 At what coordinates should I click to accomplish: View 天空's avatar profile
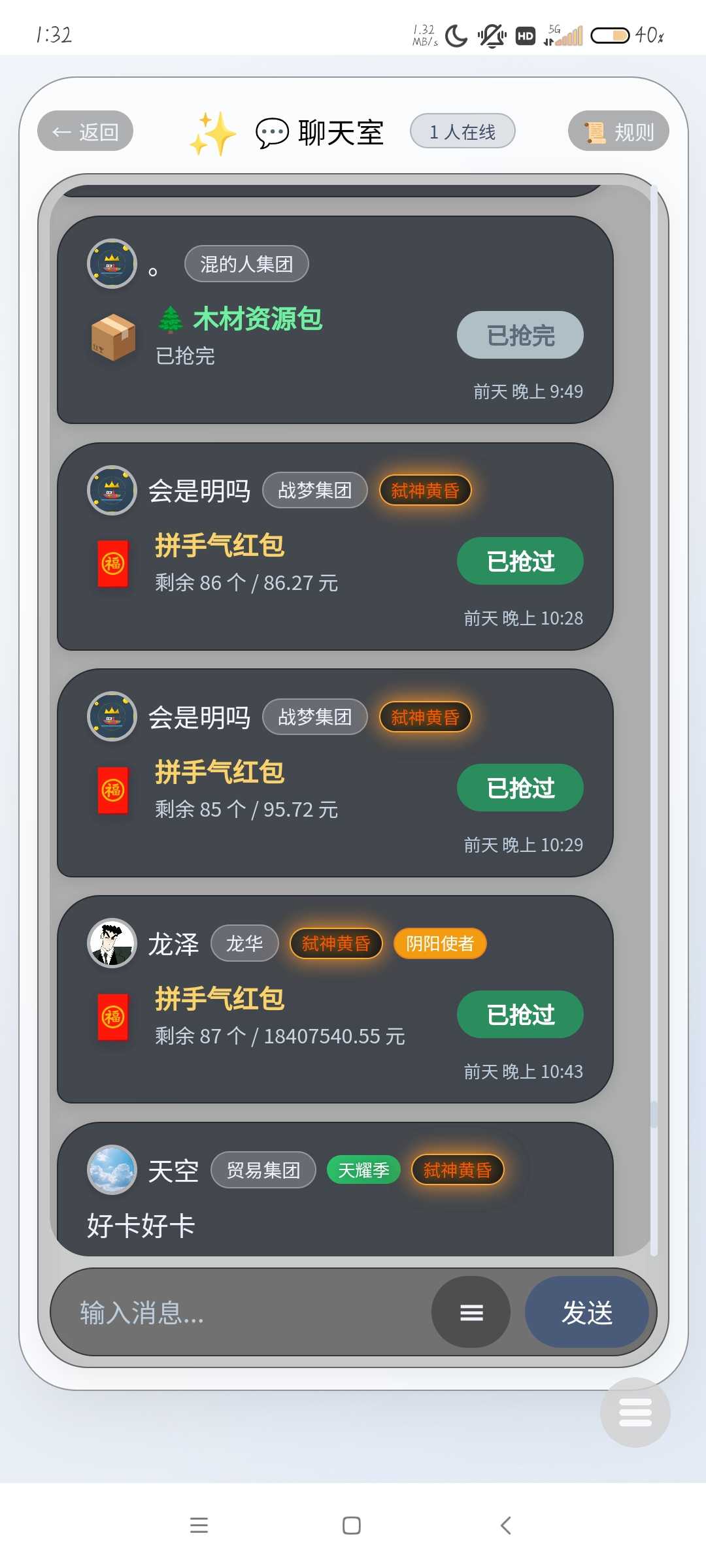pyautogui.click(x=112, y=1169)
